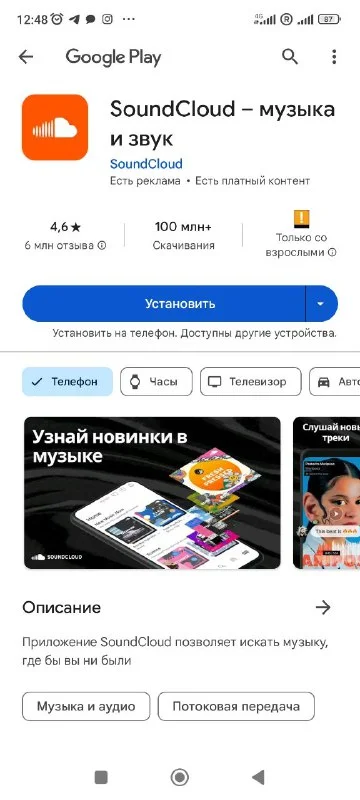
Task: Show info about Только со взрослыми rating
Action: (332, 253)
